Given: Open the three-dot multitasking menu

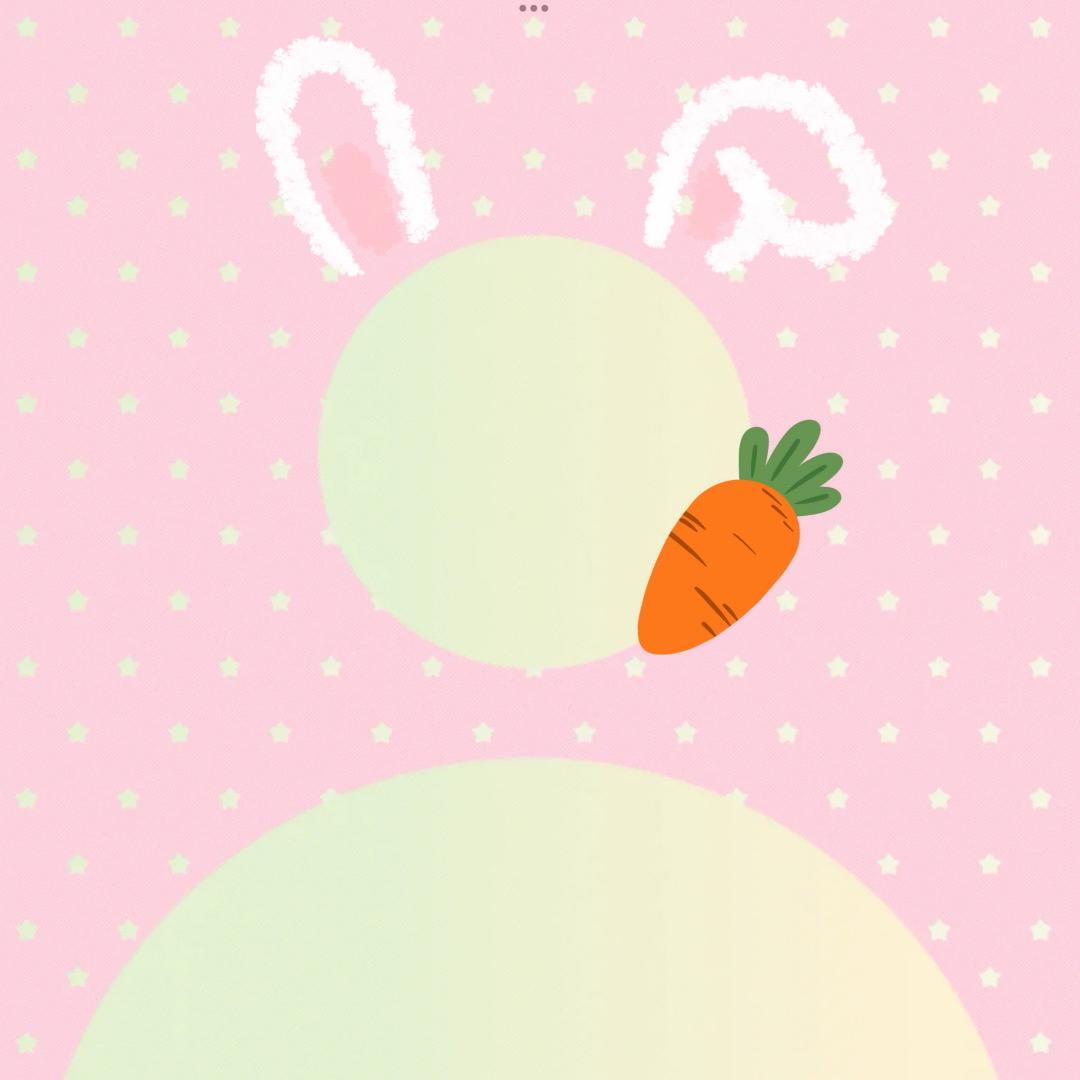Looking at the screenshot, I should pyautogui.click(x=533, y=8).
